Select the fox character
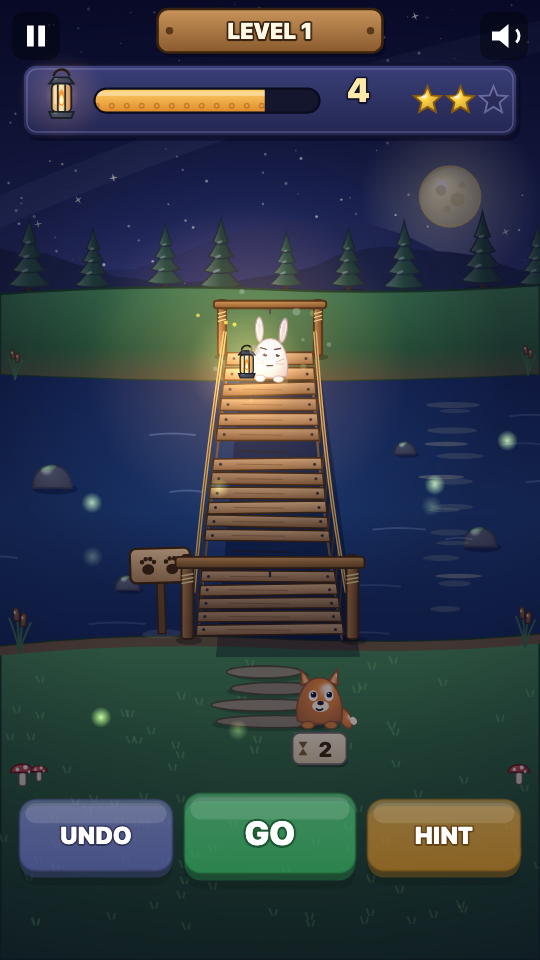 323,699
